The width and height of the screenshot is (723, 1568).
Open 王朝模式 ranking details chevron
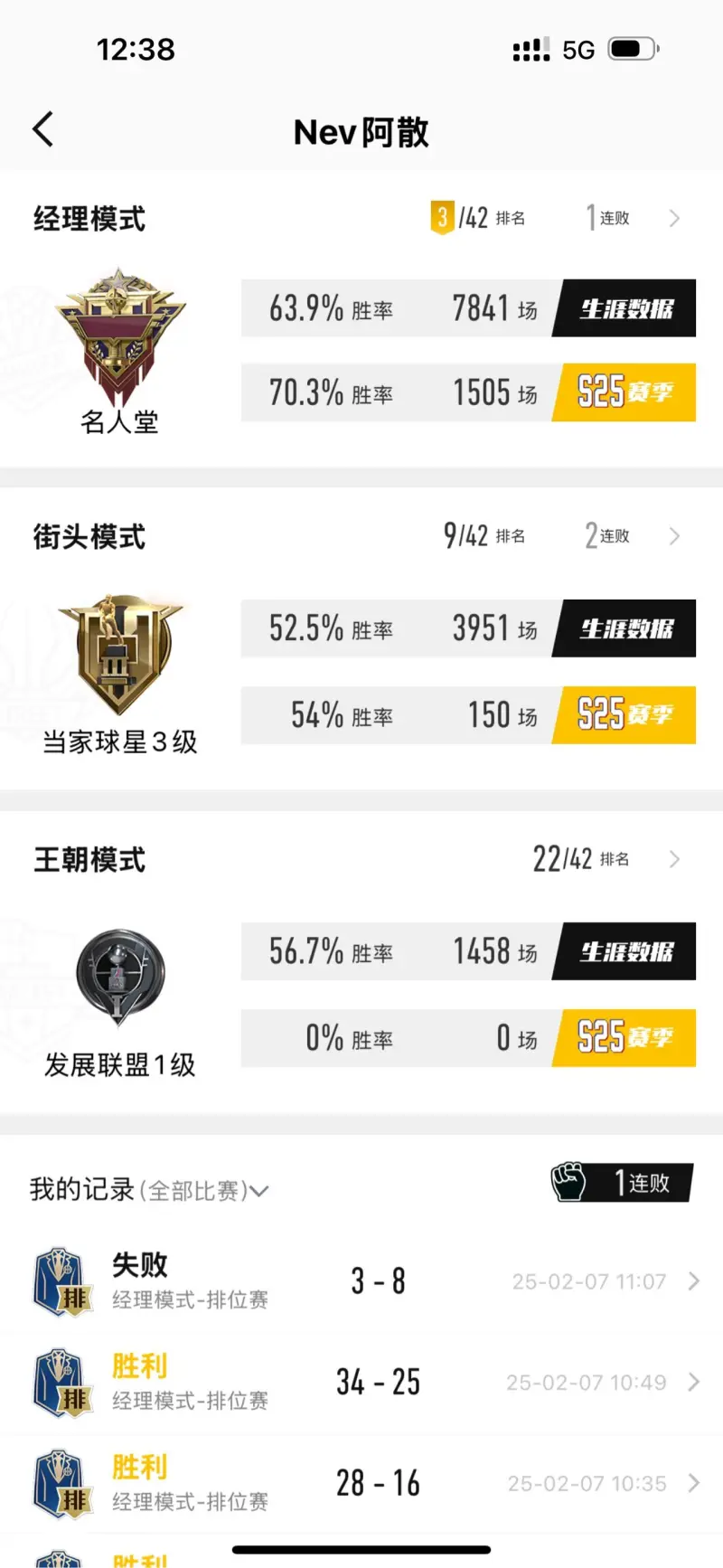click(674, 859)
